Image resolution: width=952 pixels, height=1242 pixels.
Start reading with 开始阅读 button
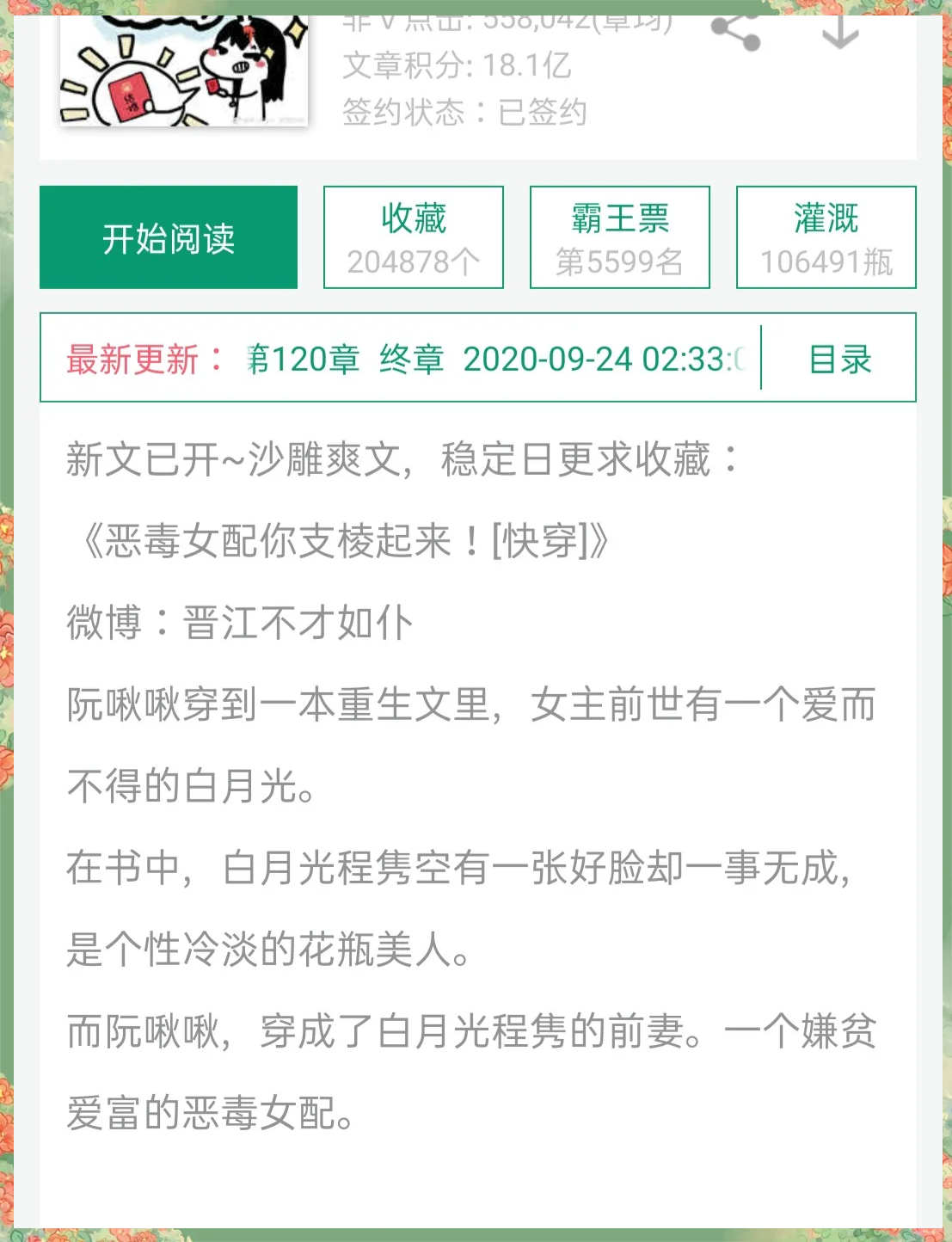[x=169, y=237]
